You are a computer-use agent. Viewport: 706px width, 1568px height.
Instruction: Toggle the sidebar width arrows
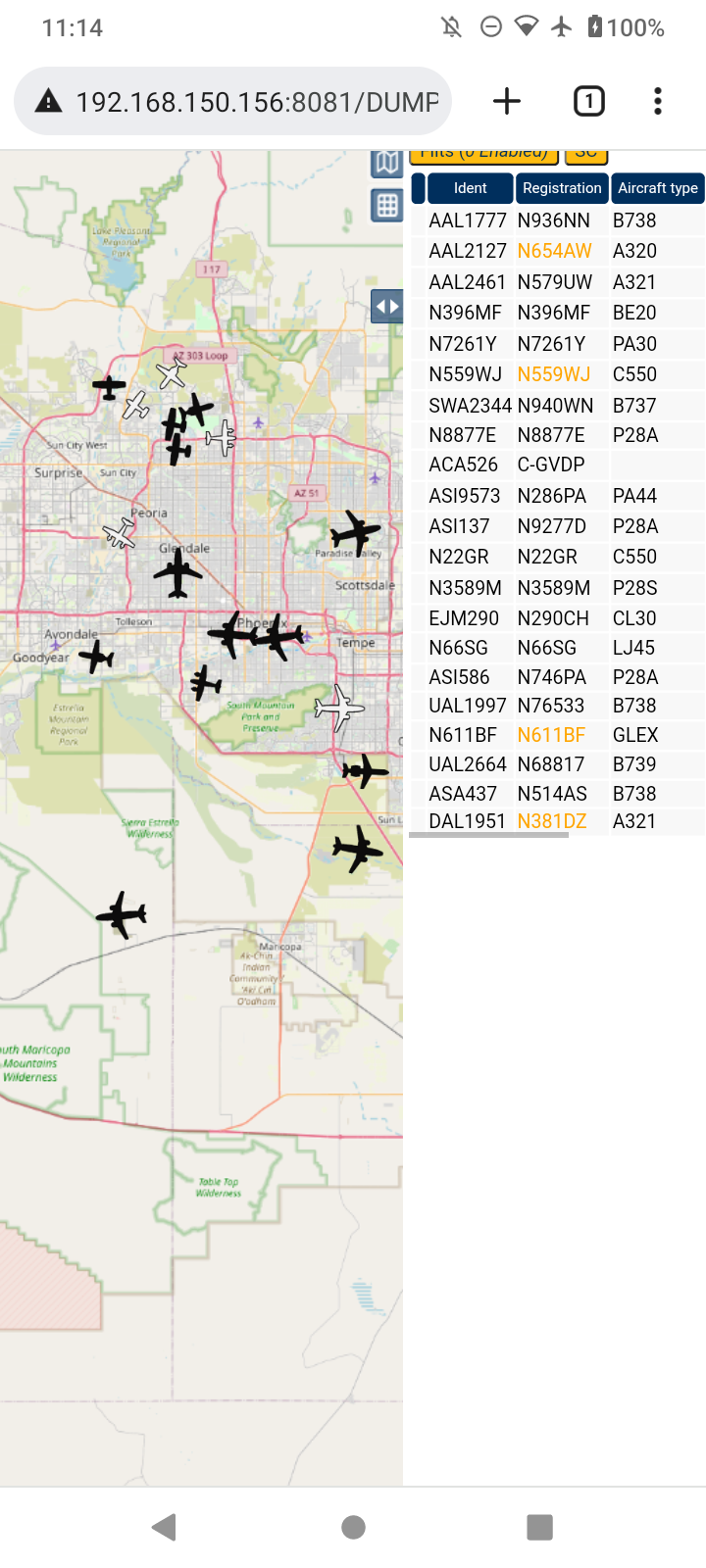(387, 307)
